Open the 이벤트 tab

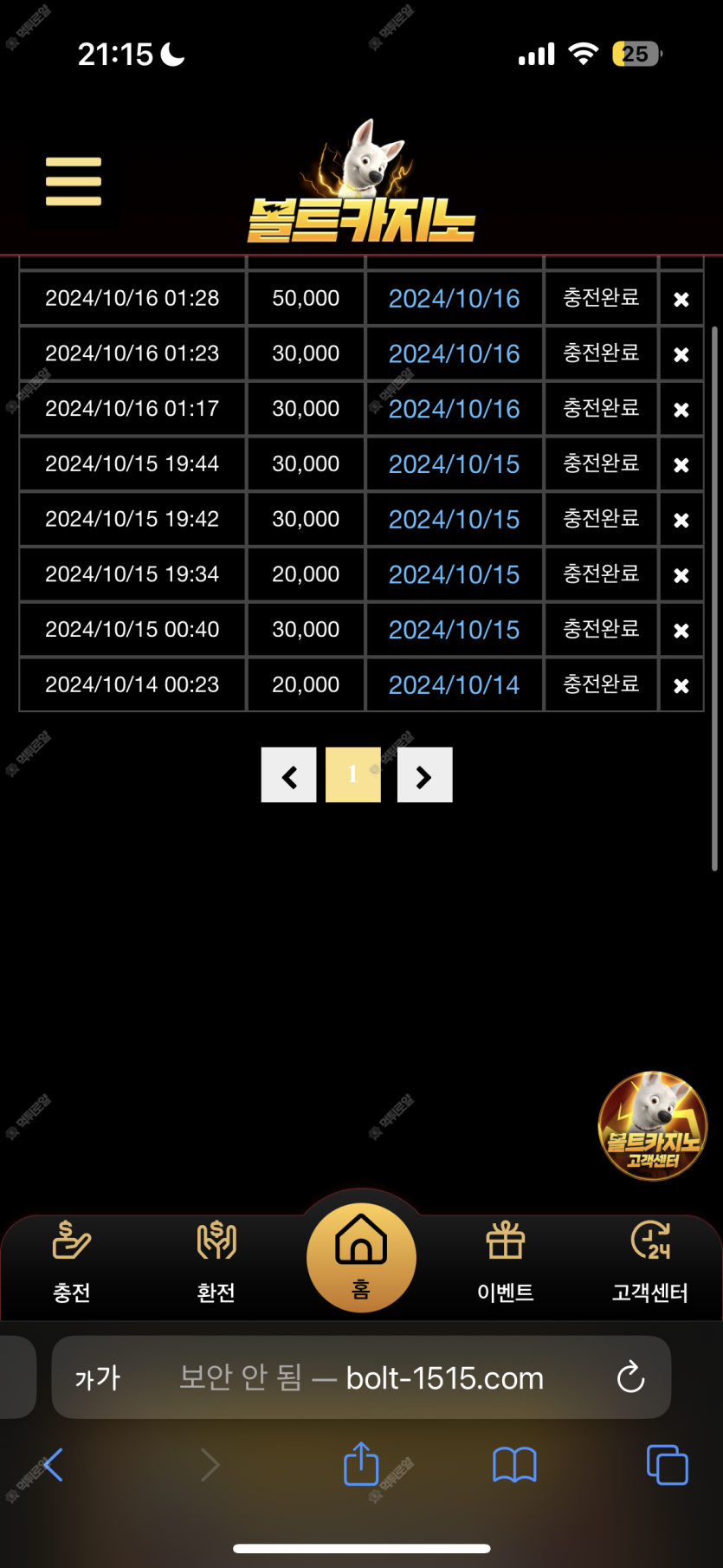tap(506, 1262)
